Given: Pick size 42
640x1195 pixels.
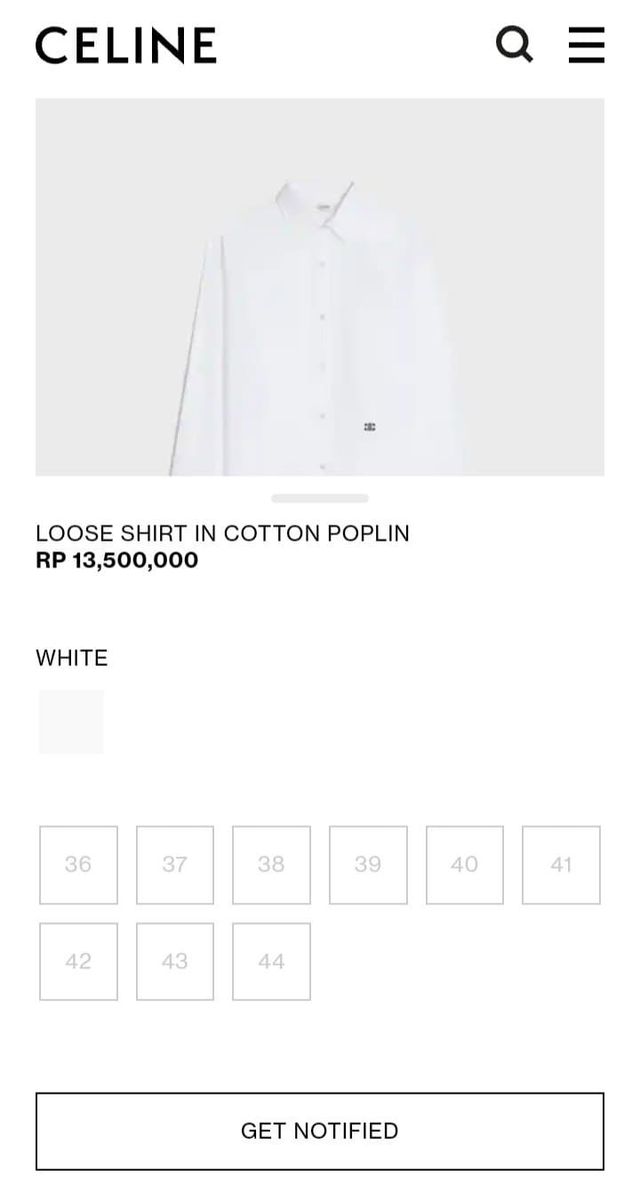Looking at the screenshot, I should (78, 961).
